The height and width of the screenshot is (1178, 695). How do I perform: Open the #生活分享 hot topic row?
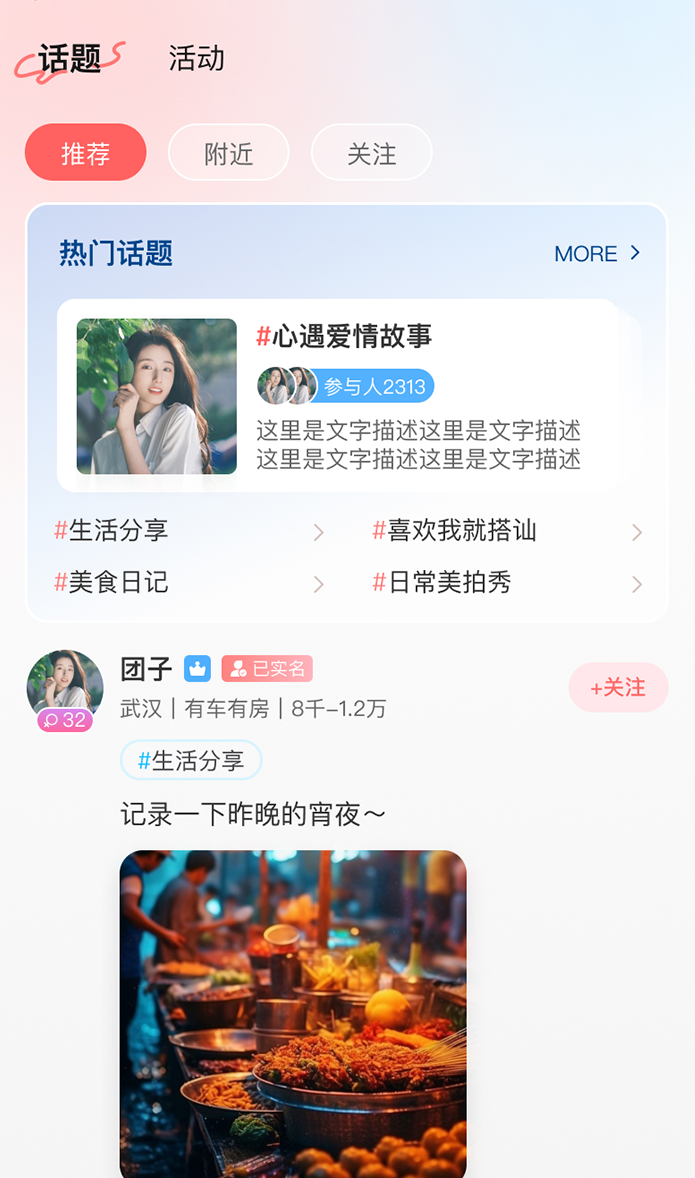(x=188, y=531)
